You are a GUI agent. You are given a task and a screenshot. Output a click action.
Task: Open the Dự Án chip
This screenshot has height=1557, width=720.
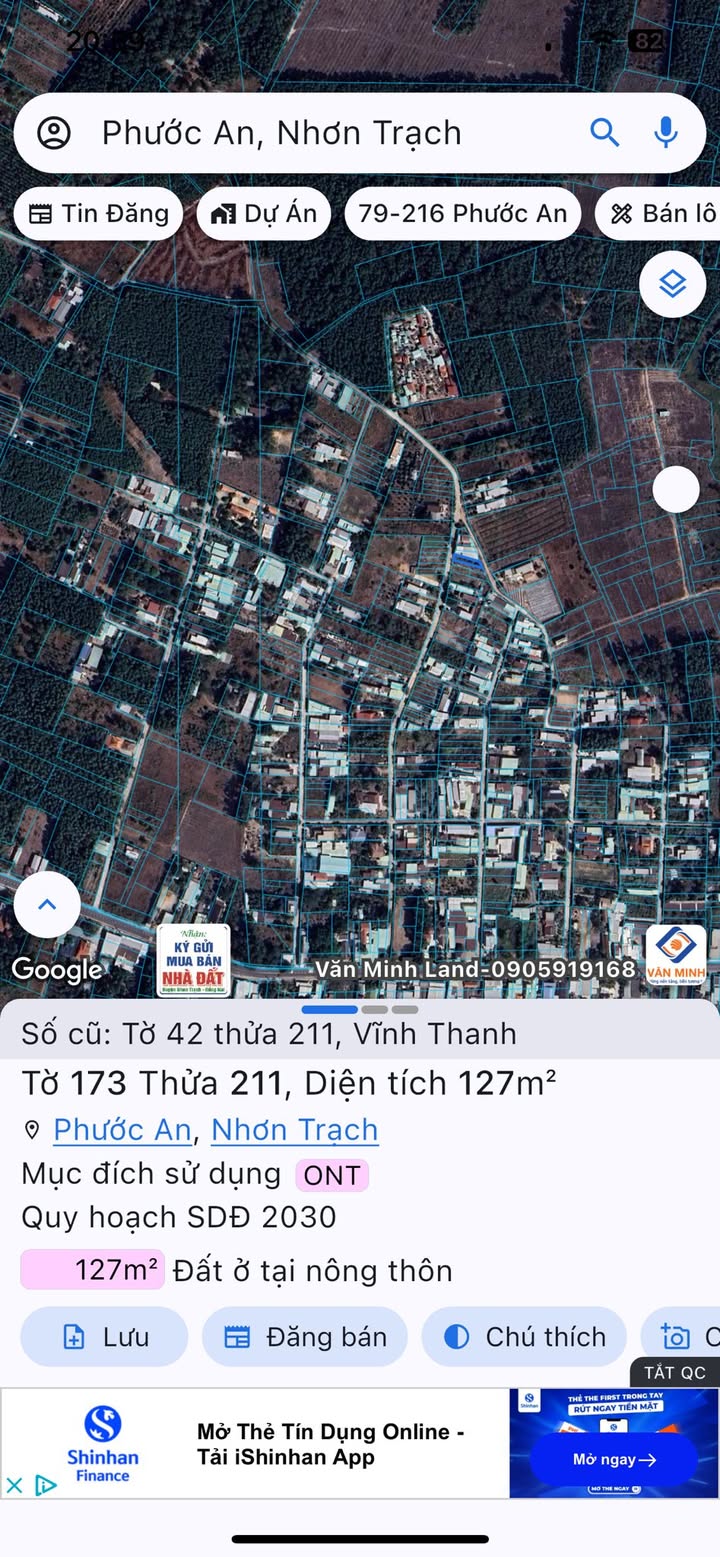[x=264, y=213]
